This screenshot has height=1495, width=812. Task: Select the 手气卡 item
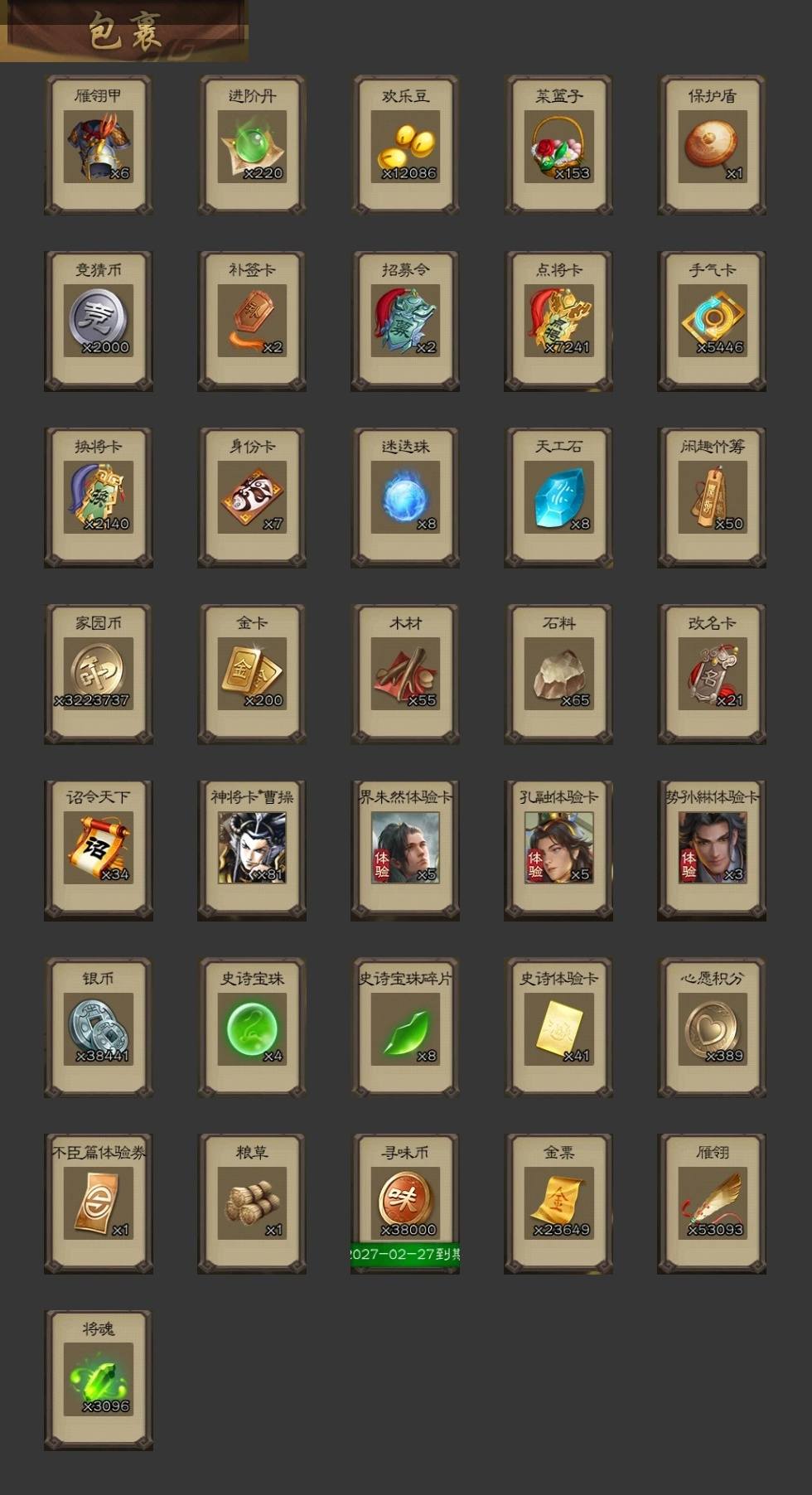[x=712, y=322]
